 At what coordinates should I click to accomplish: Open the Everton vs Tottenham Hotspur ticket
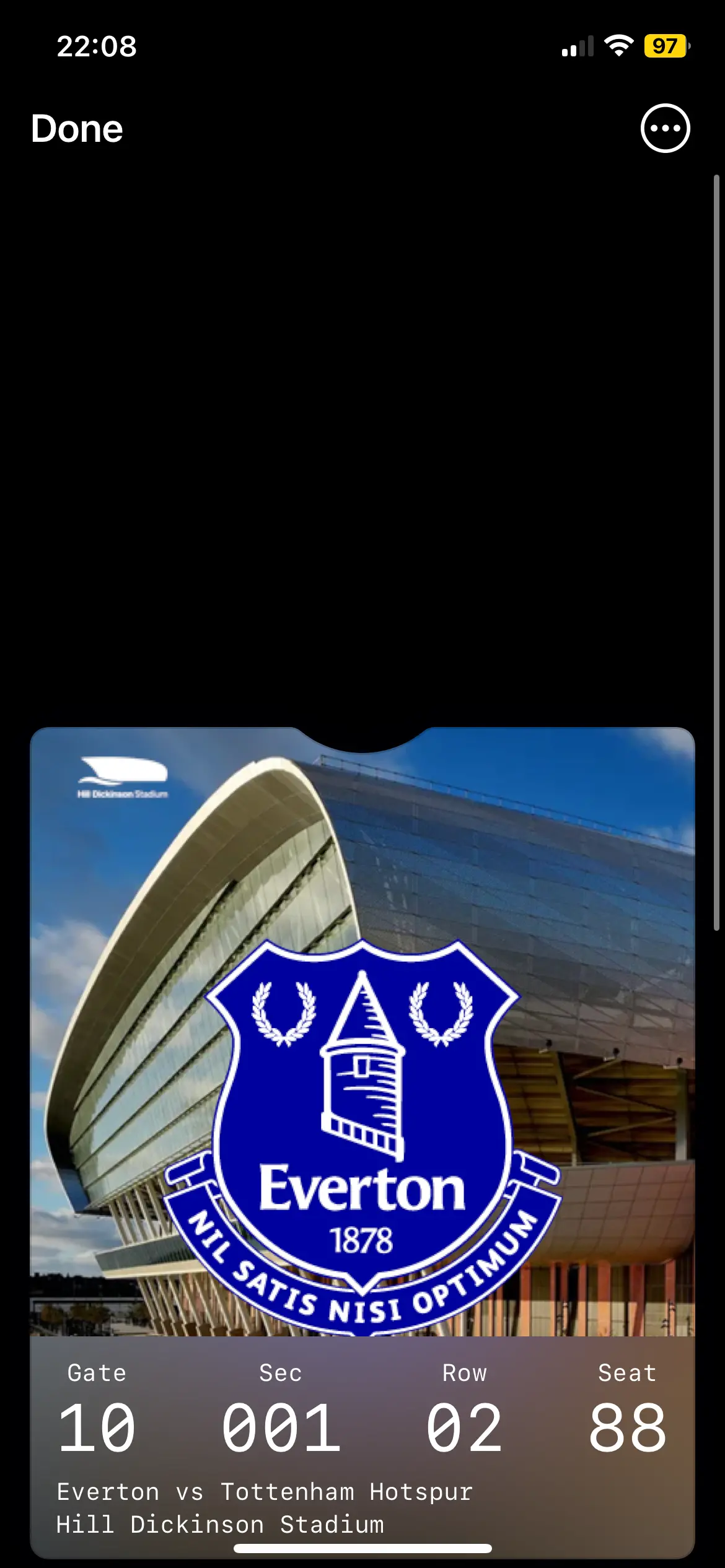(362, 1115)
